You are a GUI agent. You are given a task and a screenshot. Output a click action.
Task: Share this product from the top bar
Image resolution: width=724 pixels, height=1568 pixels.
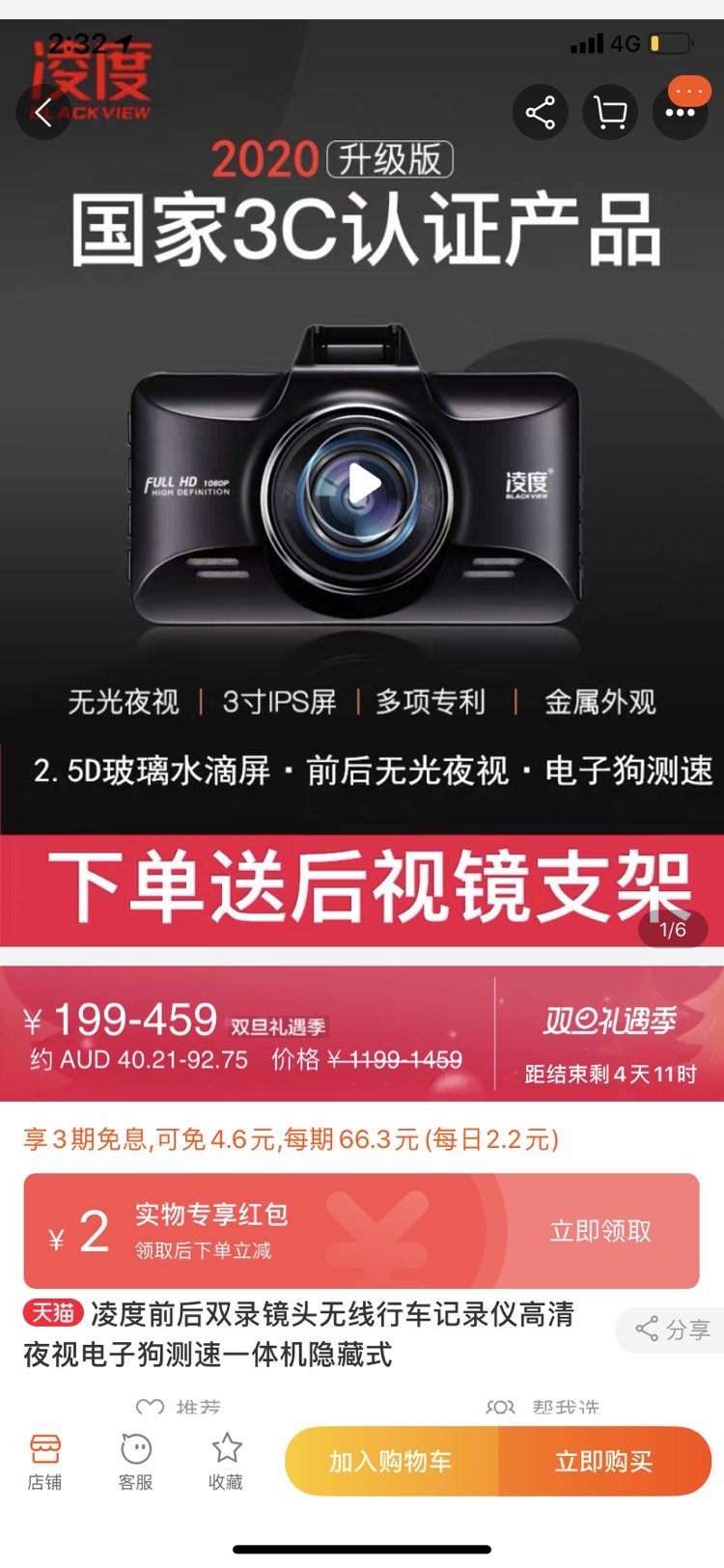[540, 113]
